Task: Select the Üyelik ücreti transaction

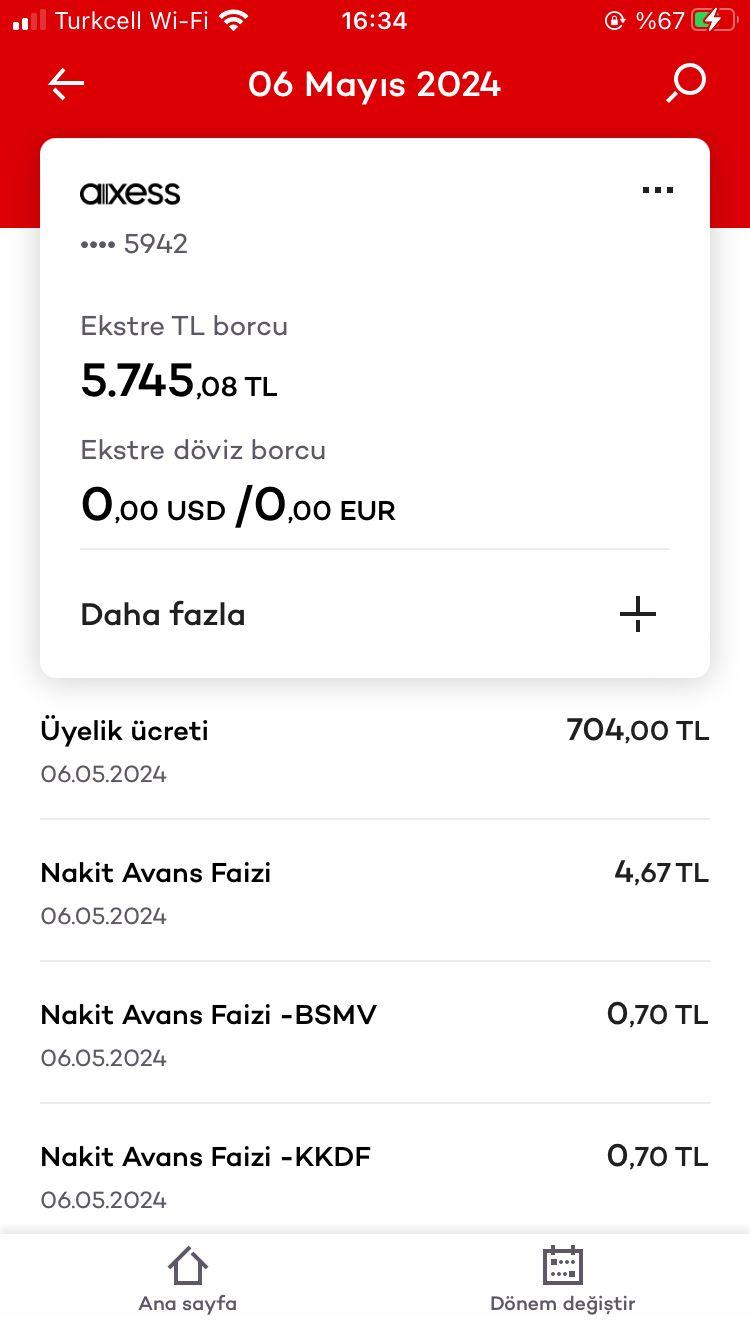Action: pos(375,750)
